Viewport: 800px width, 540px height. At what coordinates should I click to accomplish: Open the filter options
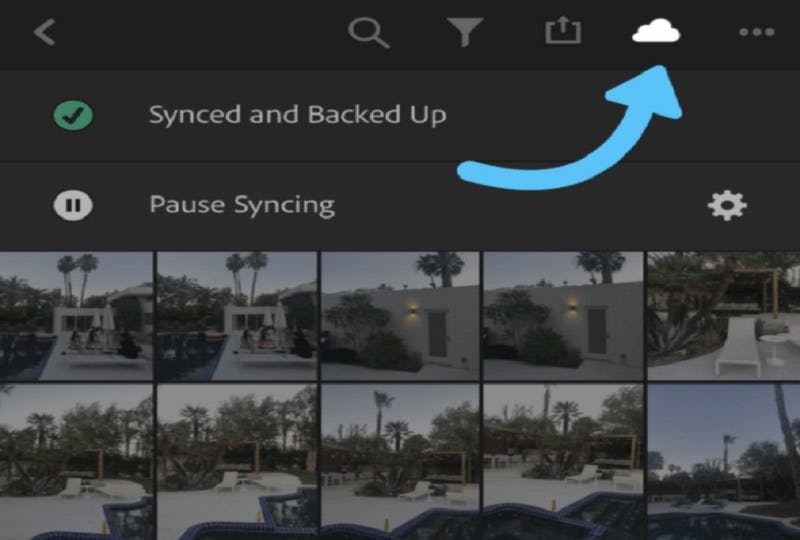click(465, 32)
